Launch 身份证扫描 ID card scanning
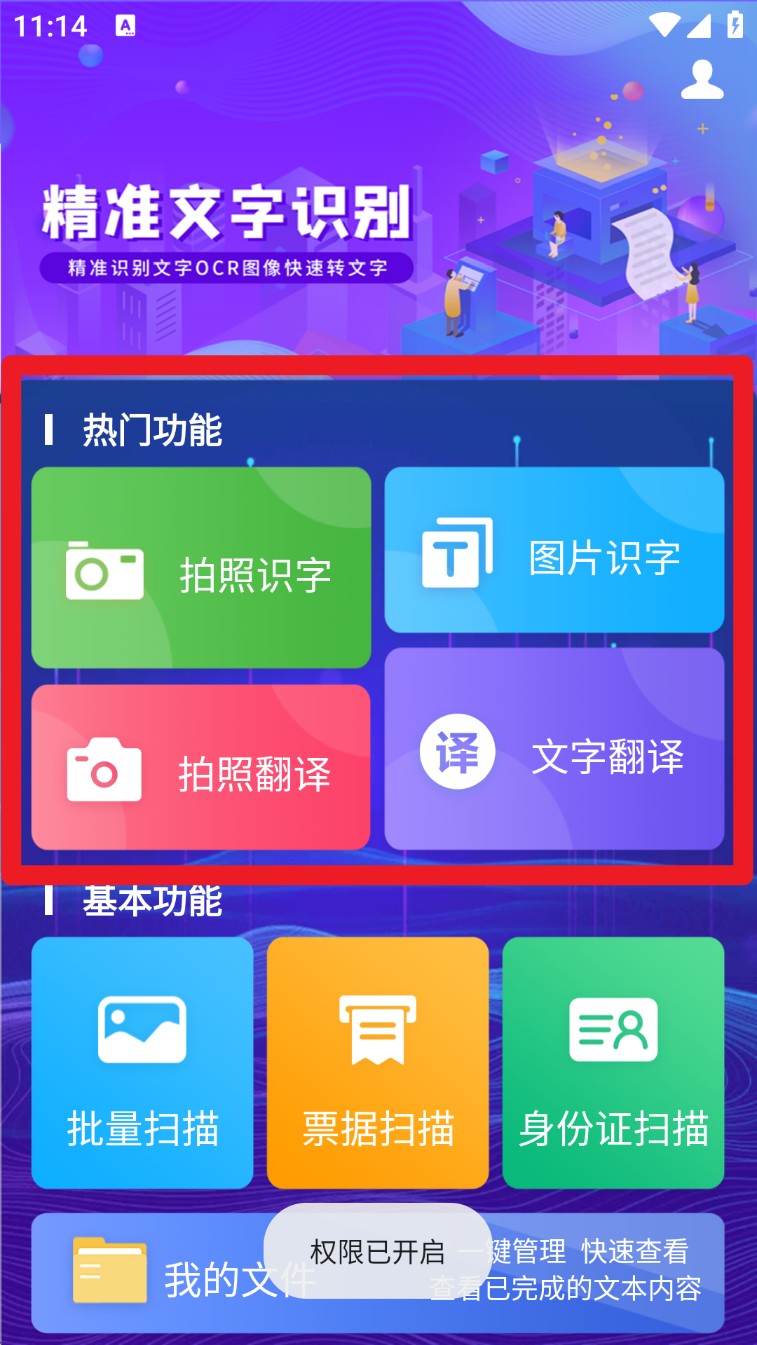The image size is (757, 1345). [x=613, y=1062]
